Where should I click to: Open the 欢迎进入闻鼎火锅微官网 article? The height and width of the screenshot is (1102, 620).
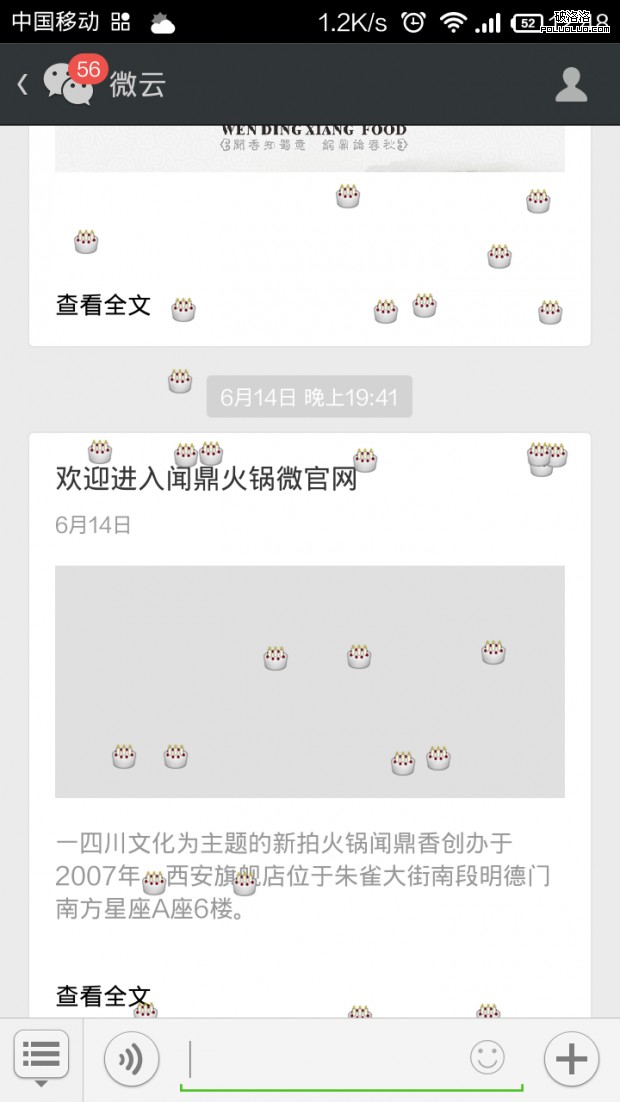(x=206, y=479)
